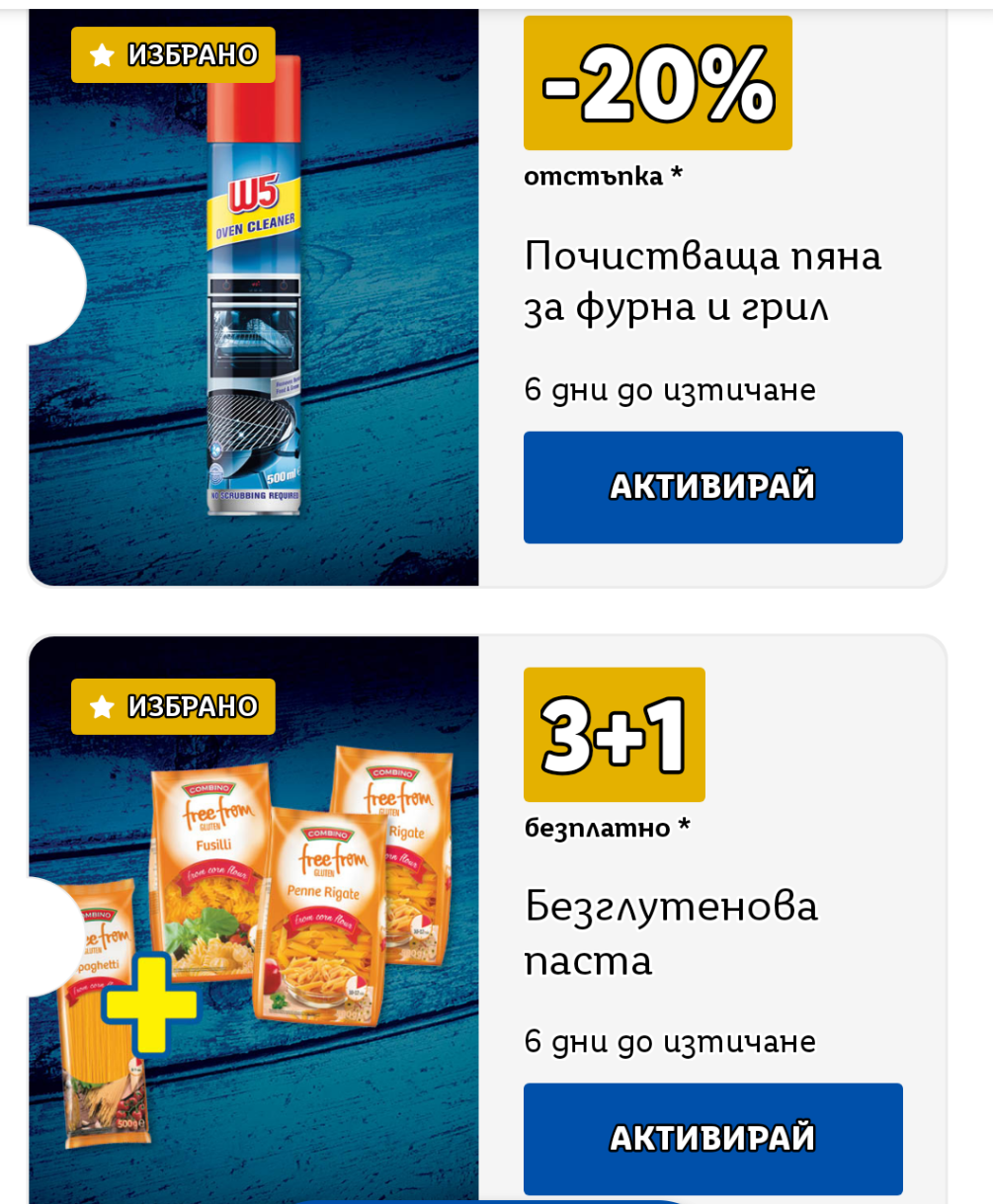The width and height of the screenshot is (993, 1204).
Task: Activate the oven cleaner foam coupon
Action: click(712, 487)
